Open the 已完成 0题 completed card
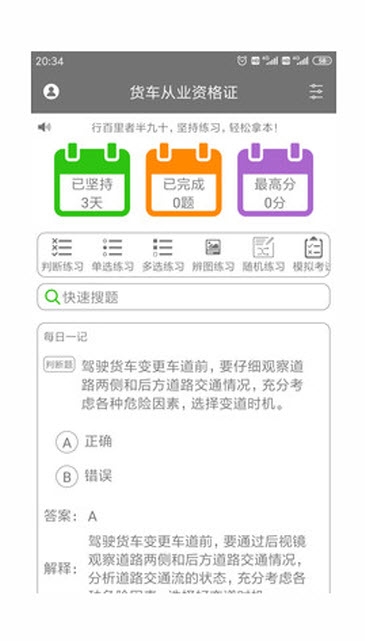 184,180
